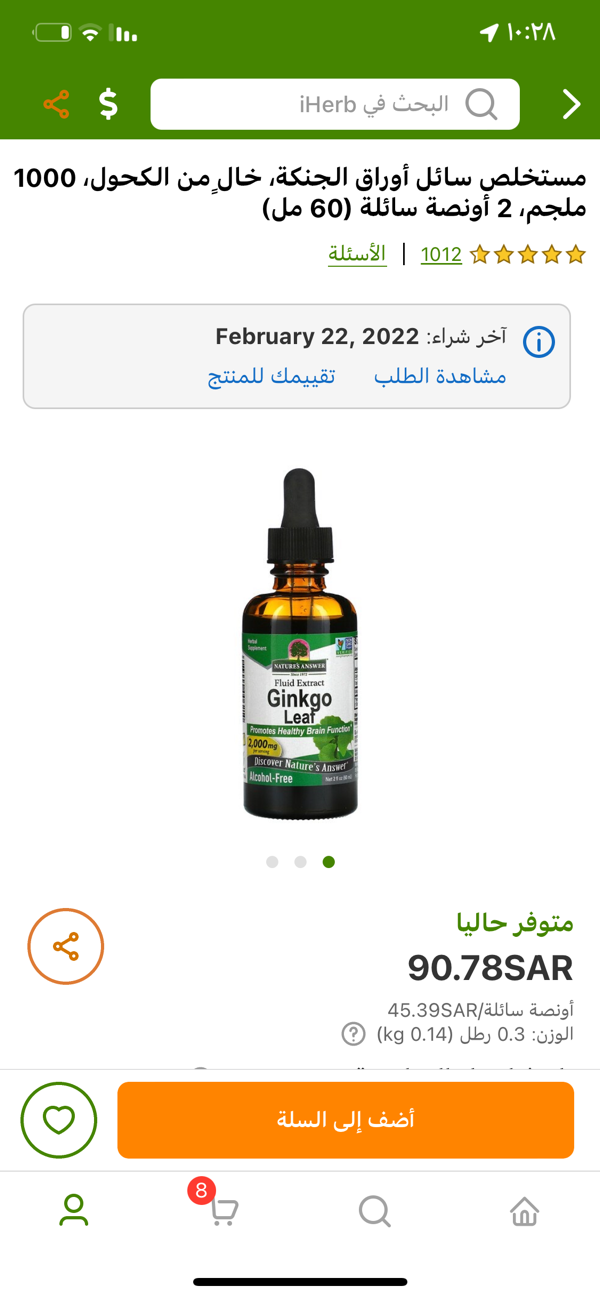
Task: Open the 1012 reviews link
Action: pyautogui.click(x=441, y=254)
